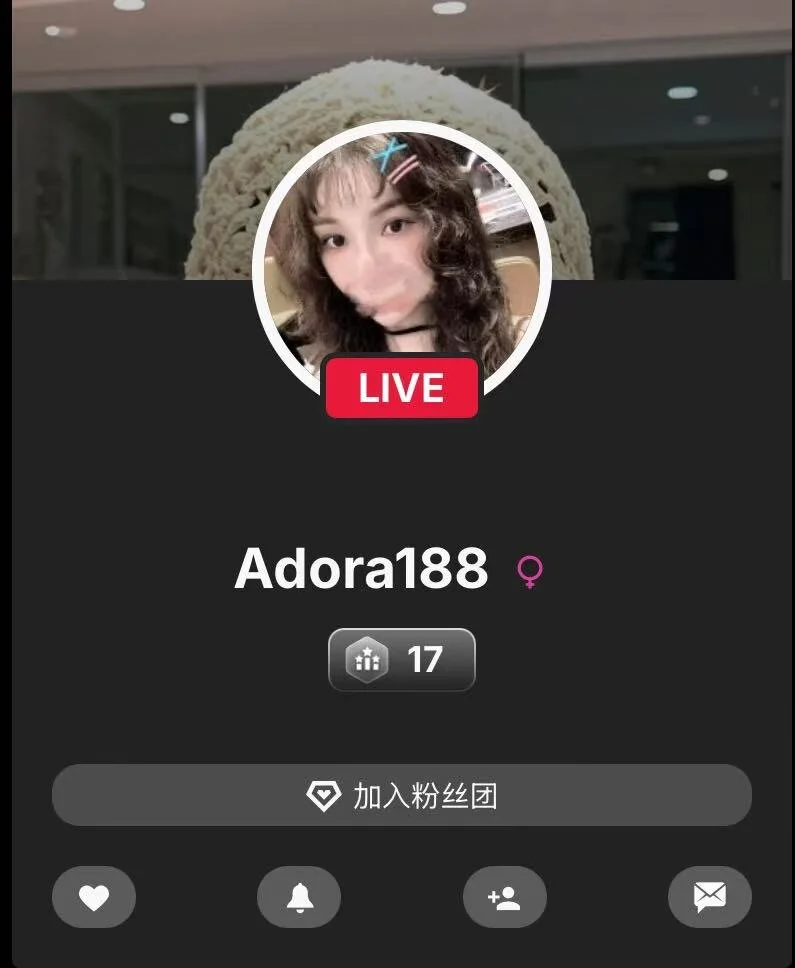Turn on the notification bell for Adora188
The height and width of the screenshot is (968, 795).
tap(299, 897)
